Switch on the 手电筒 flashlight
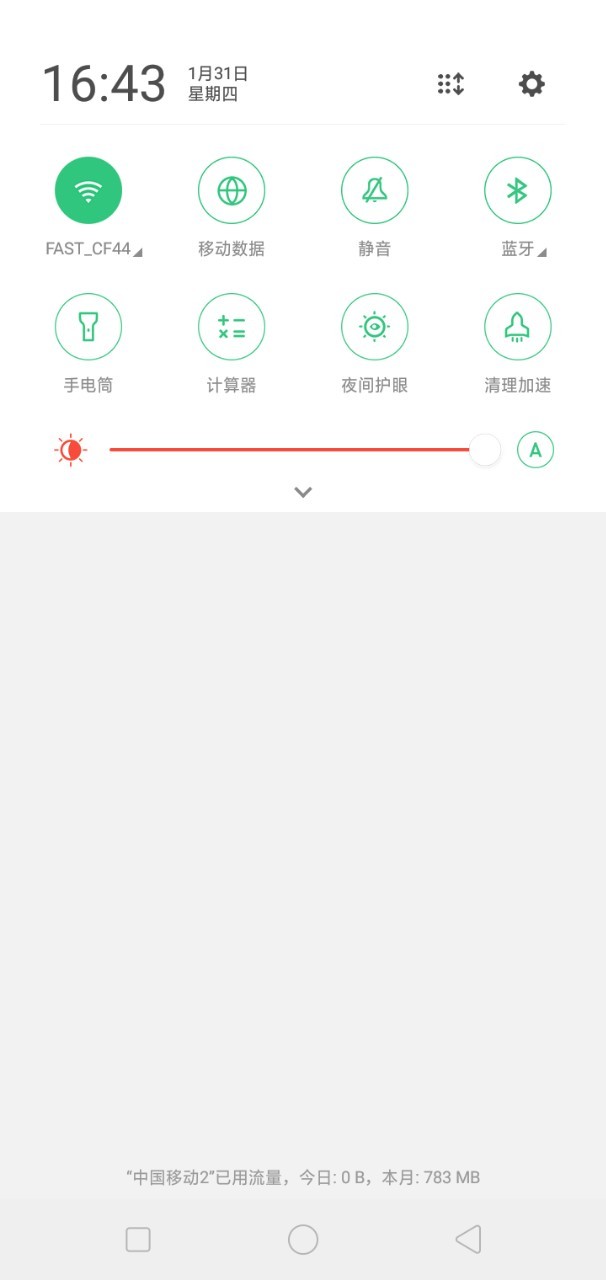The image size is (606, 1280). tap(88, 326)
